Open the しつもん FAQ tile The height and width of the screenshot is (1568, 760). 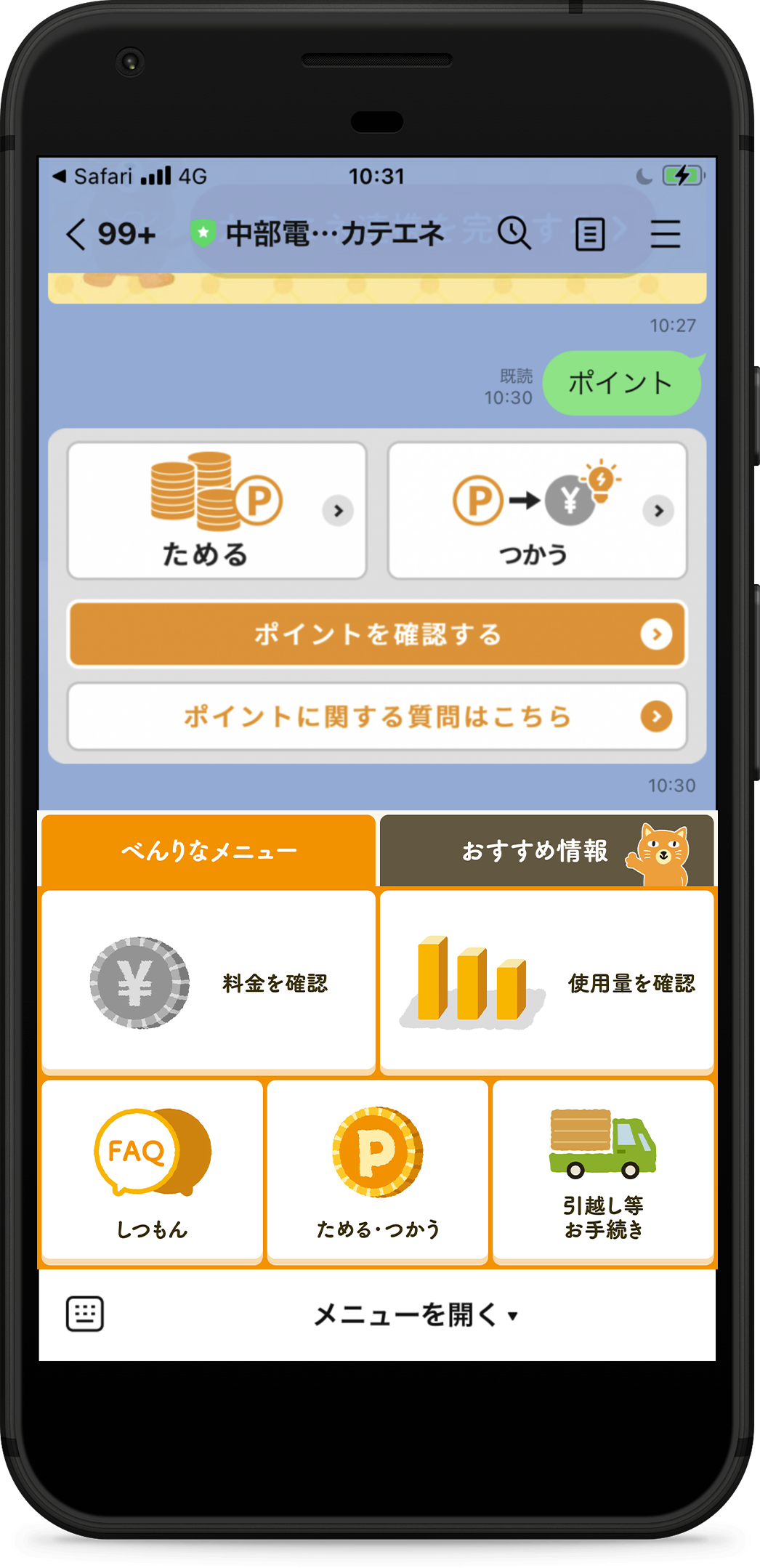(x=152, y=1171)
